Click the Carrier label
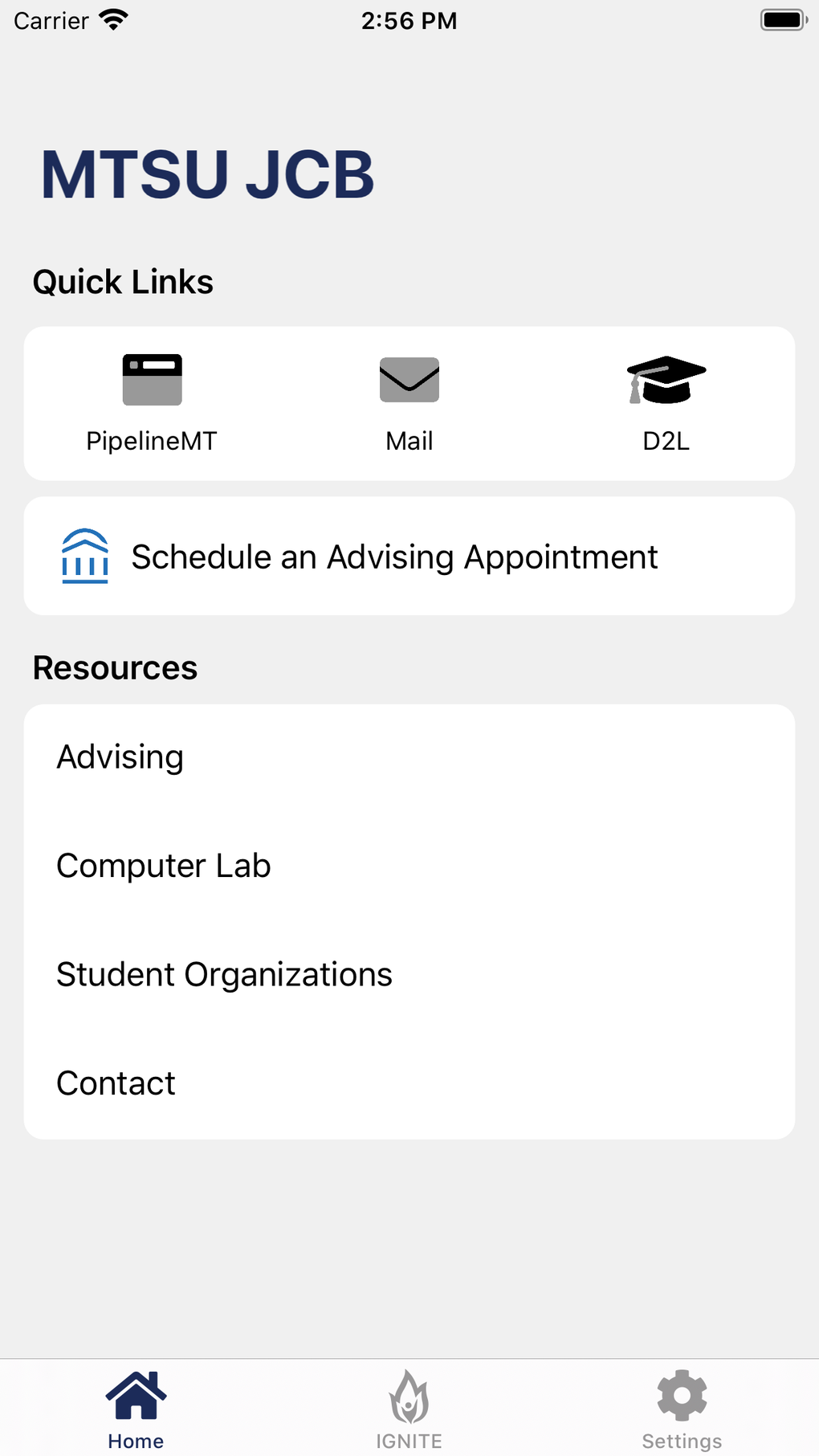Screen dimensions: 819x1456 [x=50, y=19]
